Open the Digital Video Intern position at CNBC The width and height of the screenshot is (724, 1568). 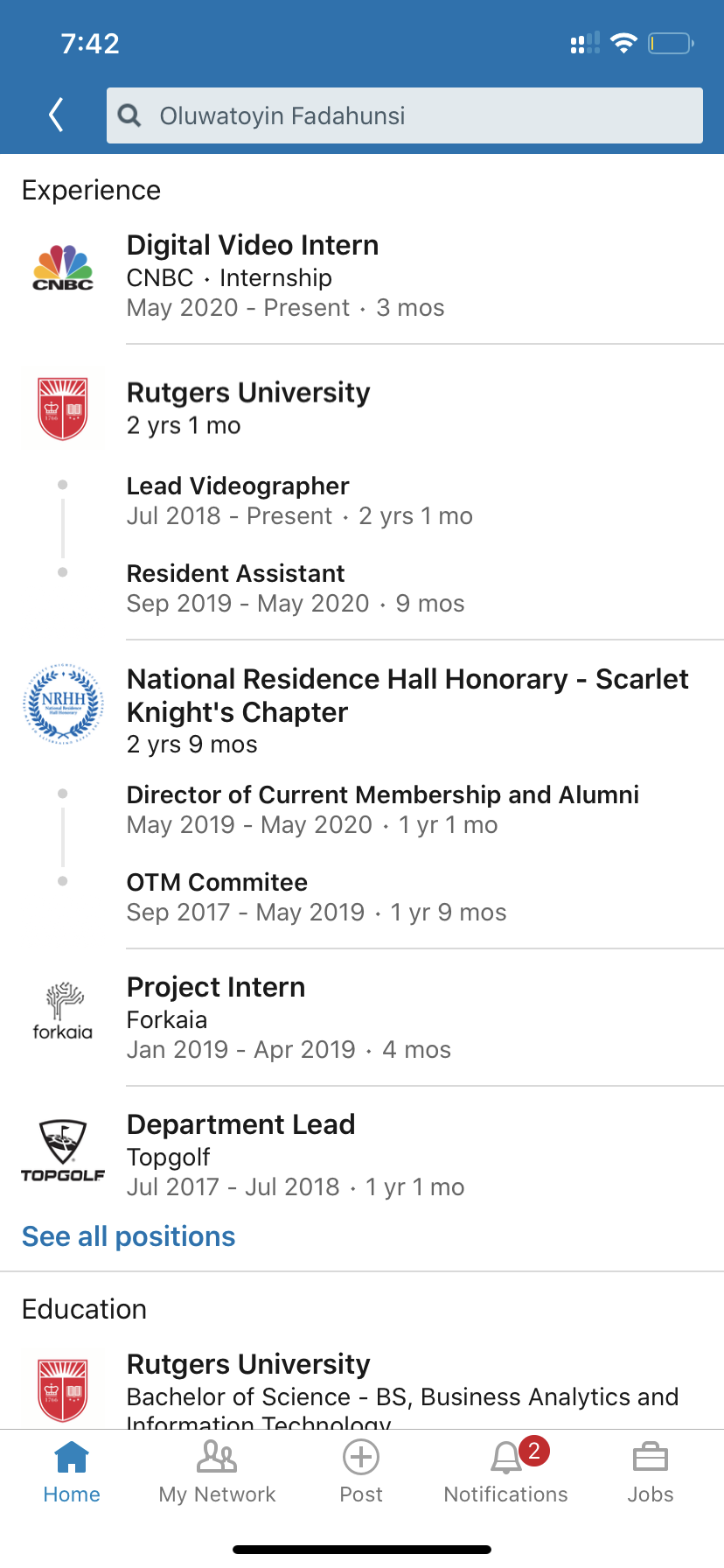tap(253, 246)
